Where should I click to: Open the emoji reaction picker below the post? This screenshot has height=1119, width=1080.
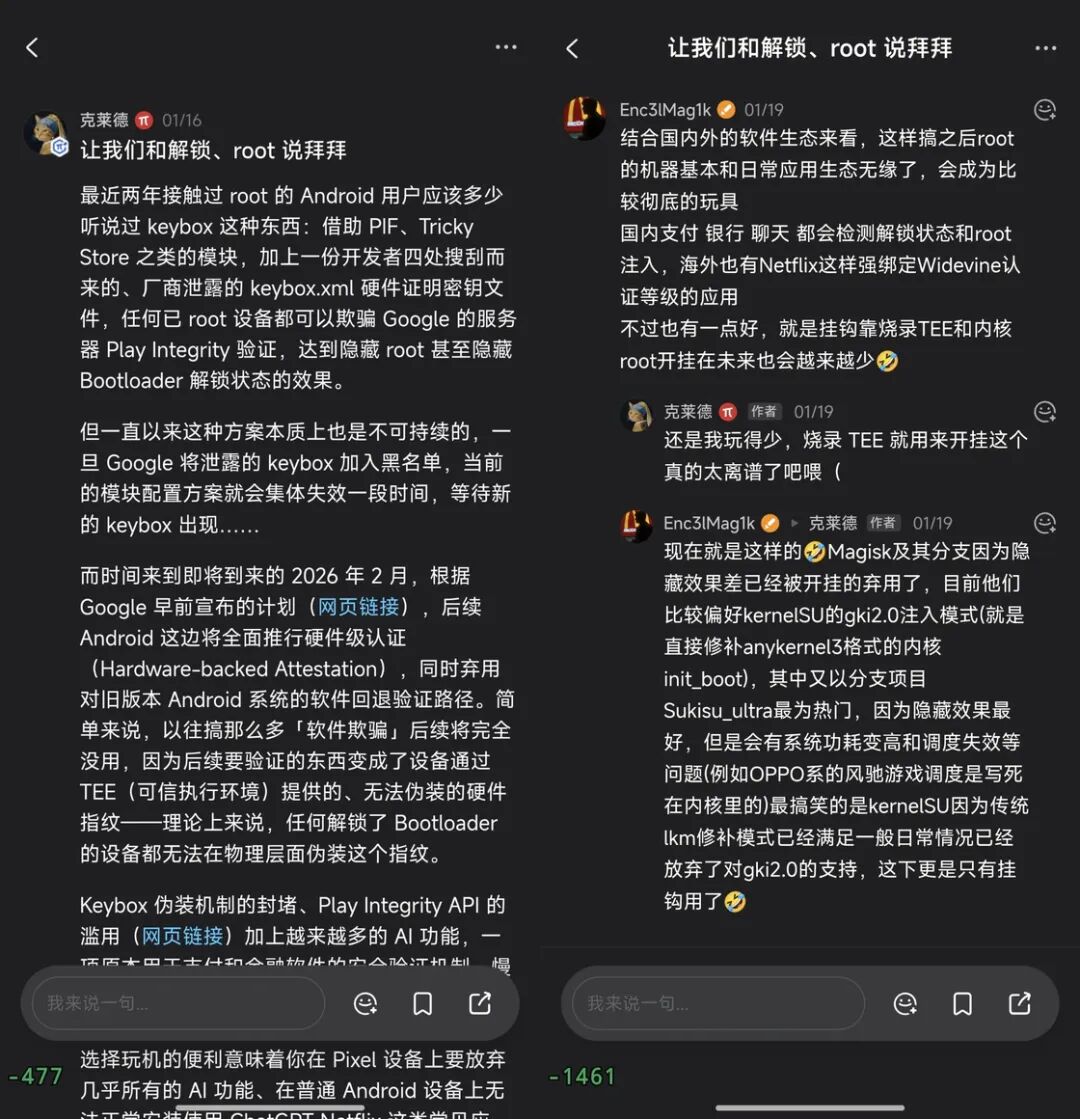(365, 1003)
